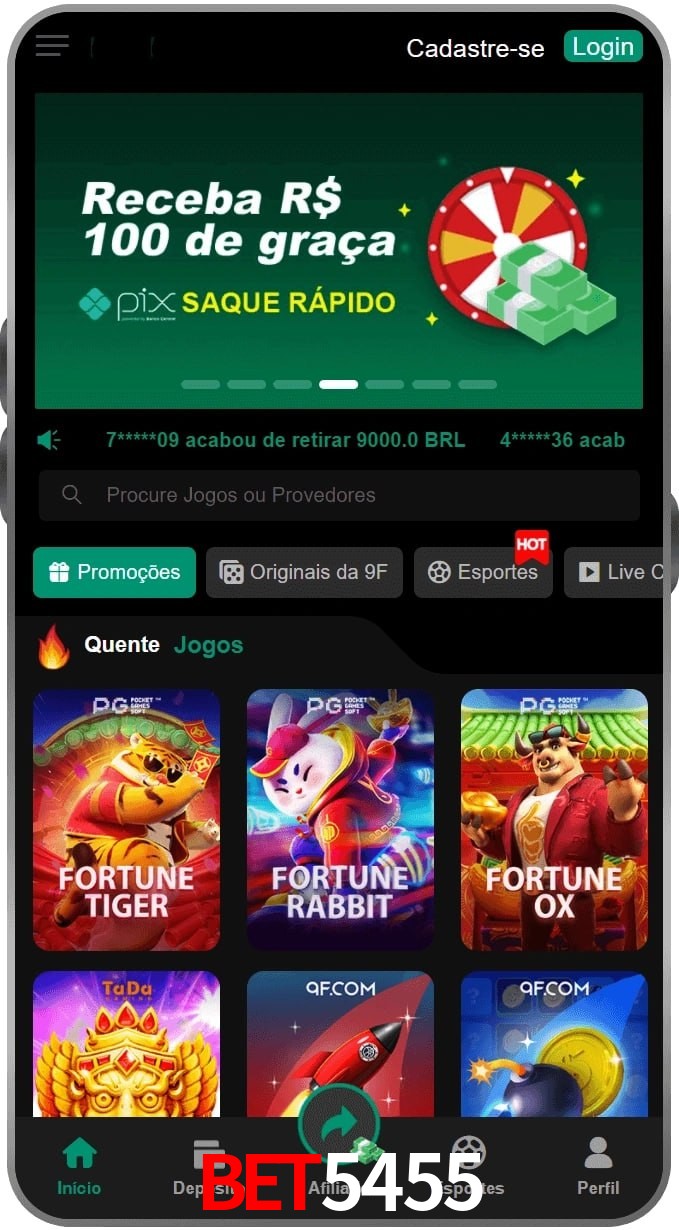
Task: Open the Receba R$ 100 de graça banner
Action: point(339,251)
